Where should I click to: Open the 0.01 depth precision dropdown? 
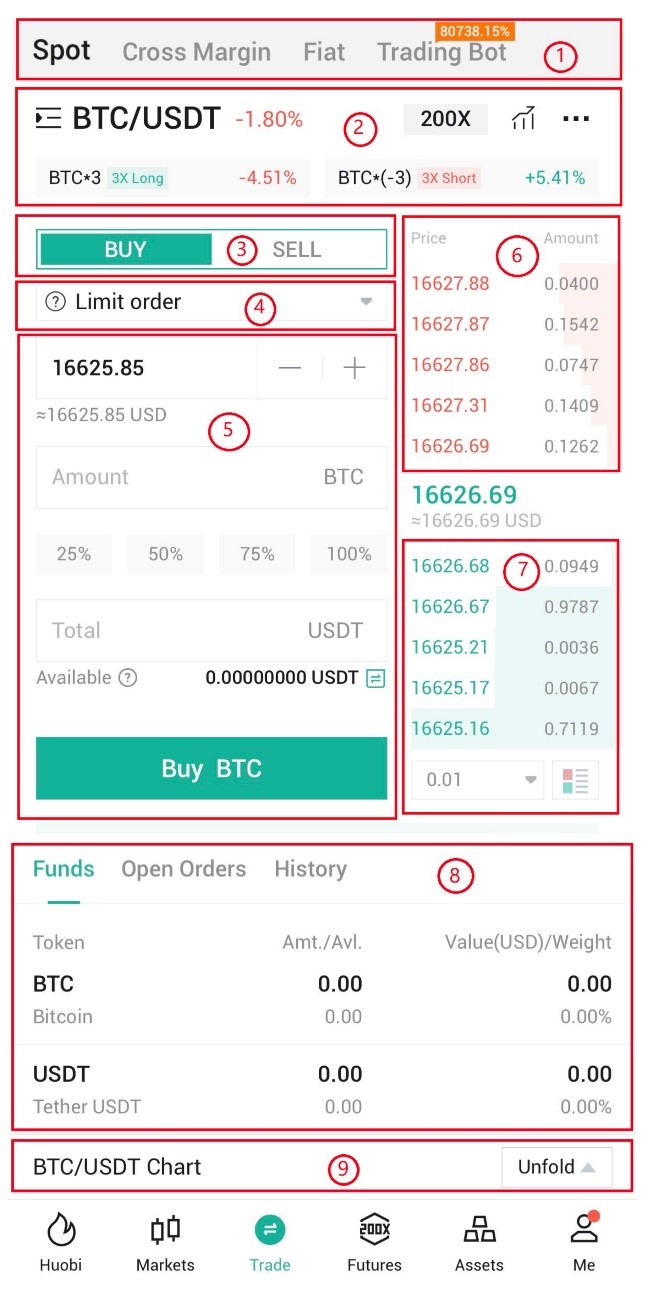point(477,780)
